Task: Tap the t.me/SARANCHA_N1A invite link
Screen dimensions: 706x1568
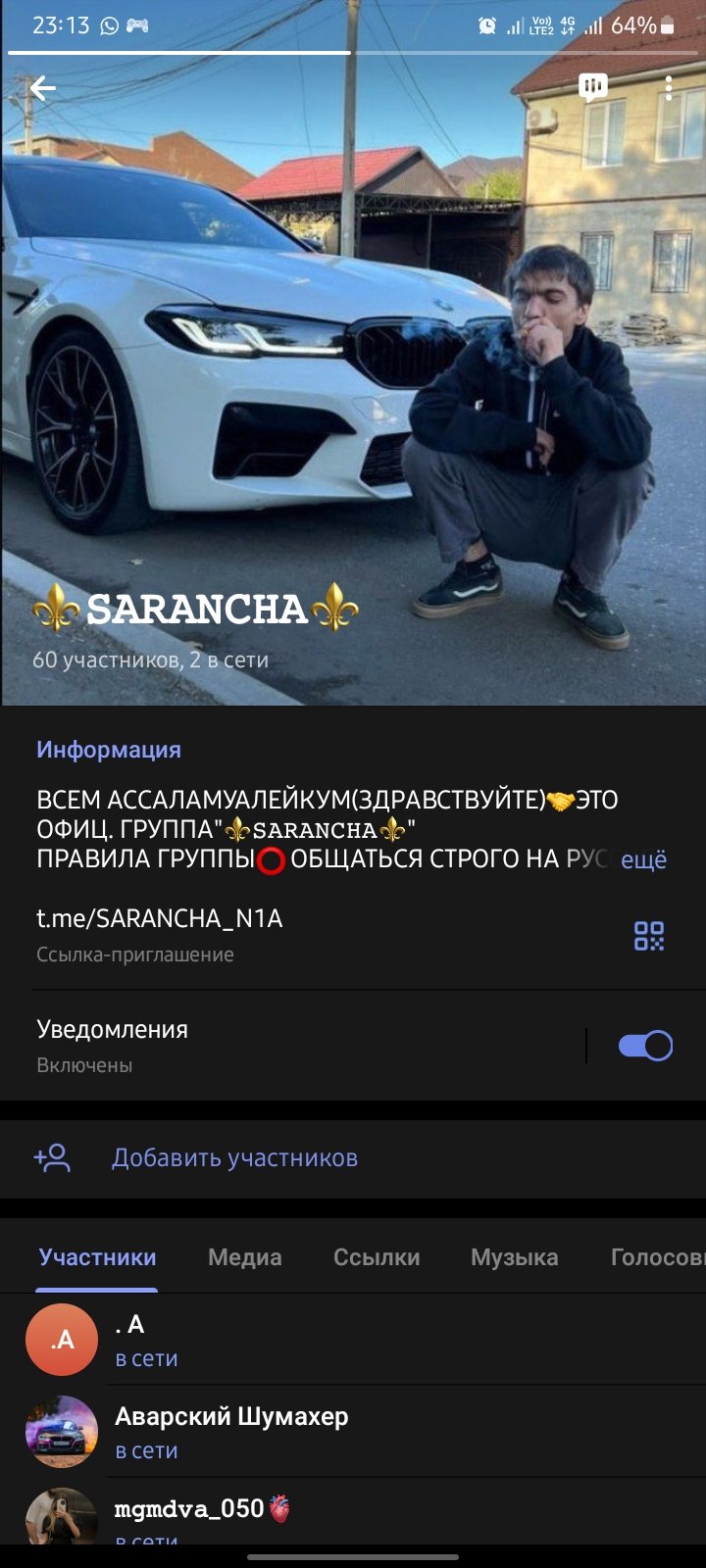Action: click(x=160, y=918)
